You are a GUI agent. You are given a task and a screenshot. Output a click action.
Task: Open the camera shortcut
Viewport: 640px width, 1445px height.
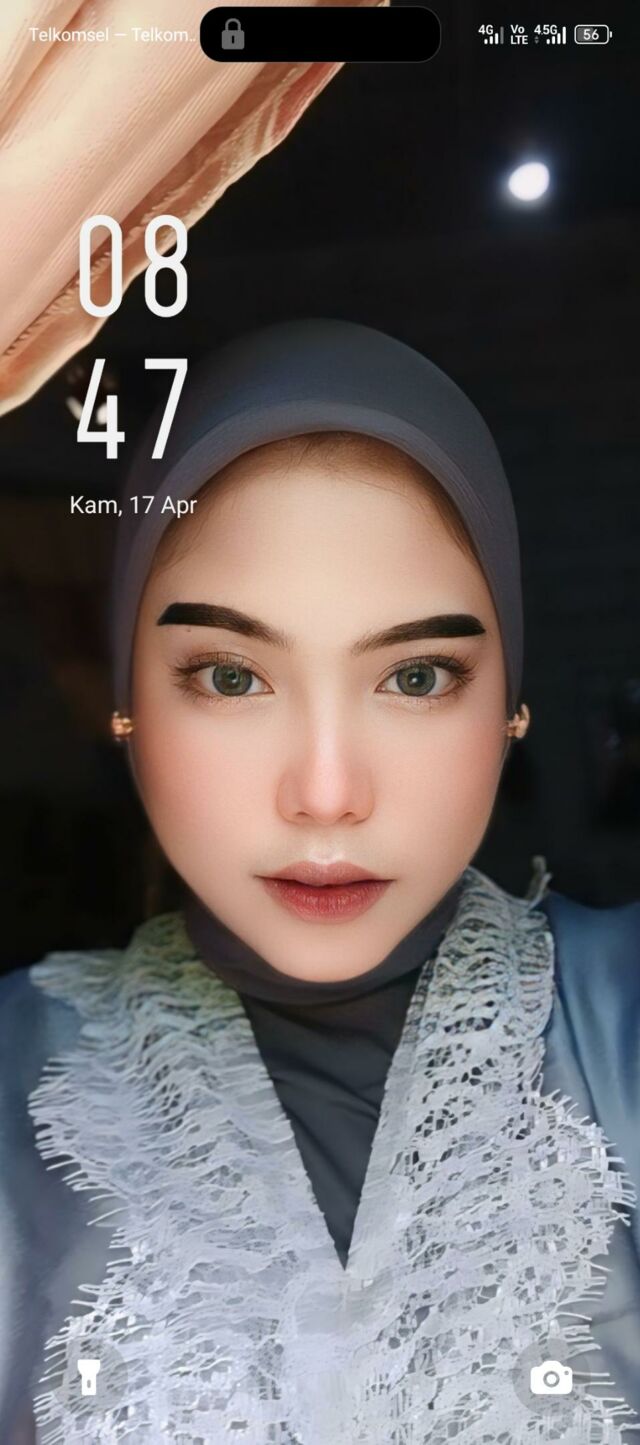click(551, 1379)
